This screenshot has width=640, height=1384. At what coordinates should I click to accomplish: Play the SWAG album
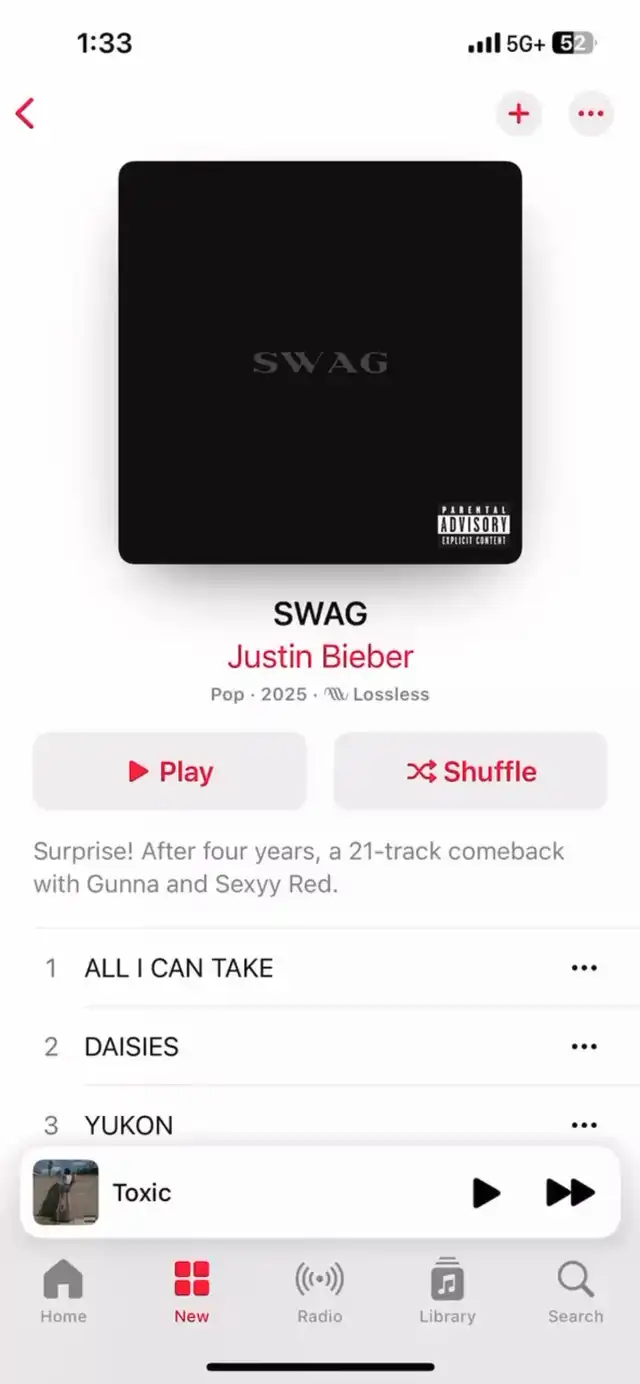point(170,771)
